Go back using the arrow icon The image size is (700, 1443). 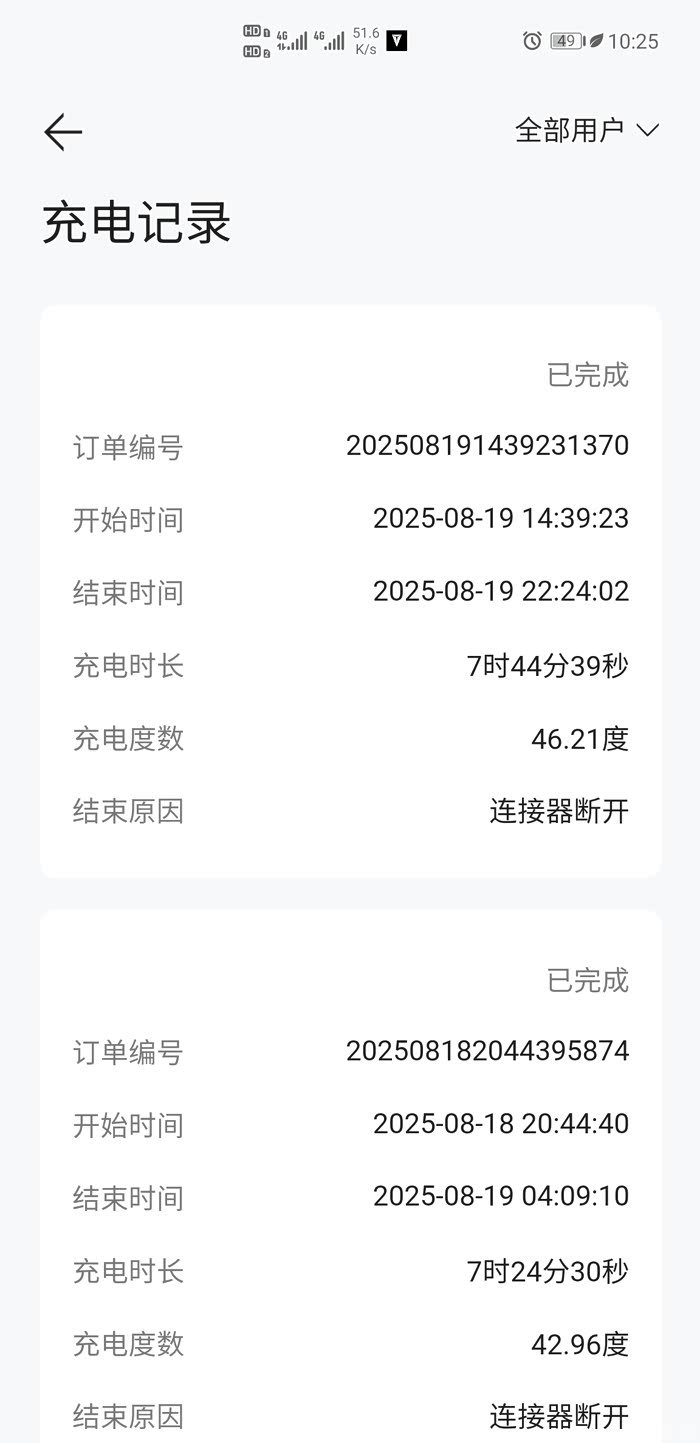tap(63, 132)
